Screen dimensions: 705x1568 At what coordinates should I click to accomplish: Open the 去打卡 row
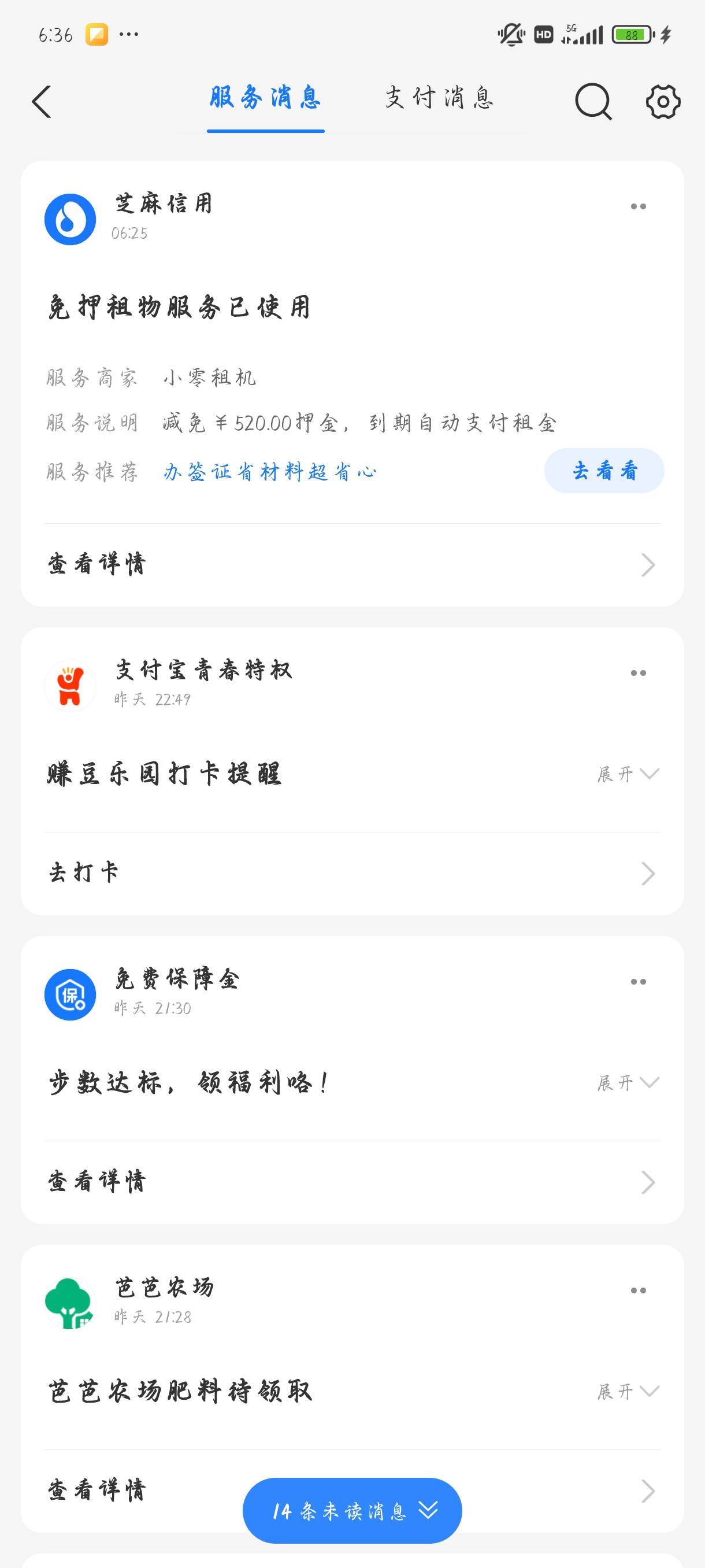(x=352, y=874)
